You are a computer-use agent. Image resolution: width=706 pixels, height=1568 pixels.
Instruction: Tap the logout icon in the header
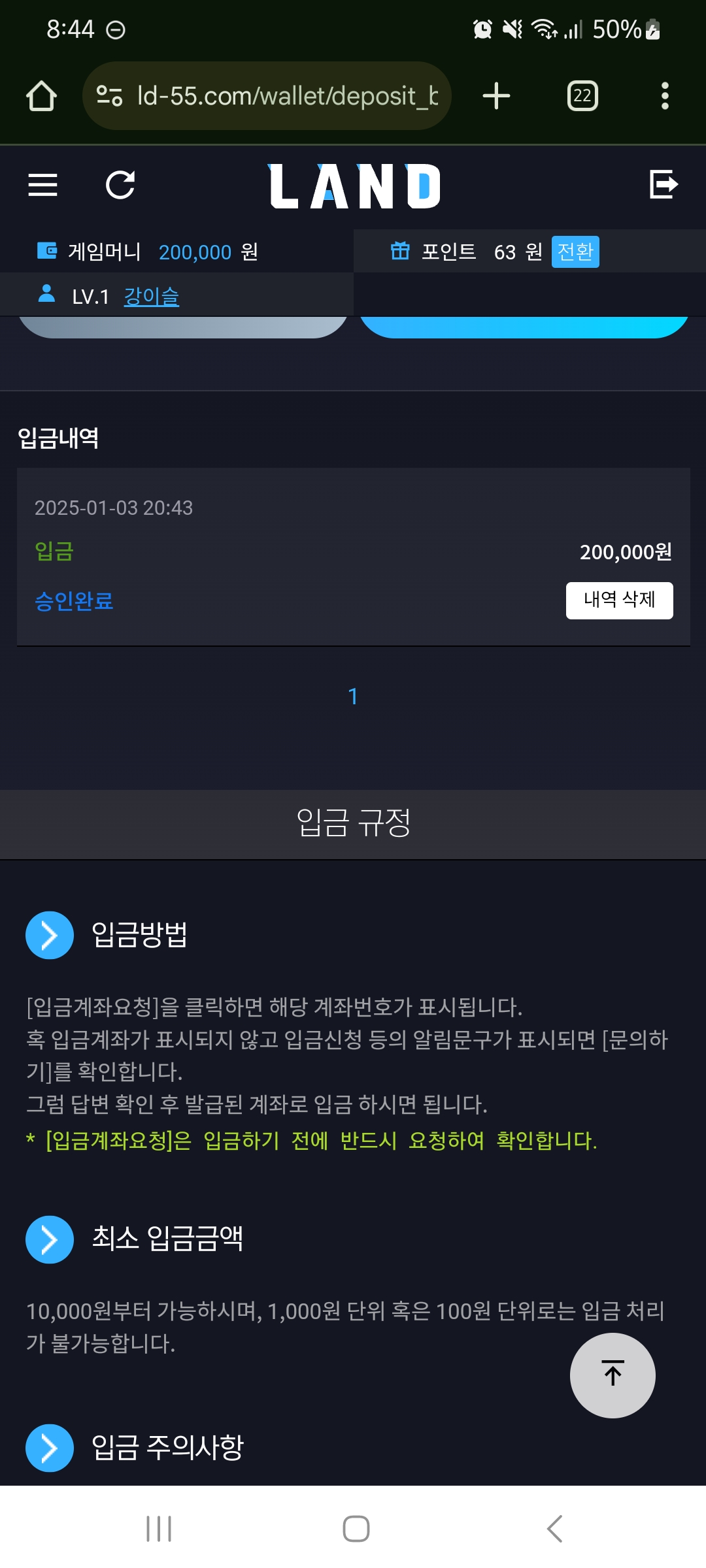tap(663, 184)
